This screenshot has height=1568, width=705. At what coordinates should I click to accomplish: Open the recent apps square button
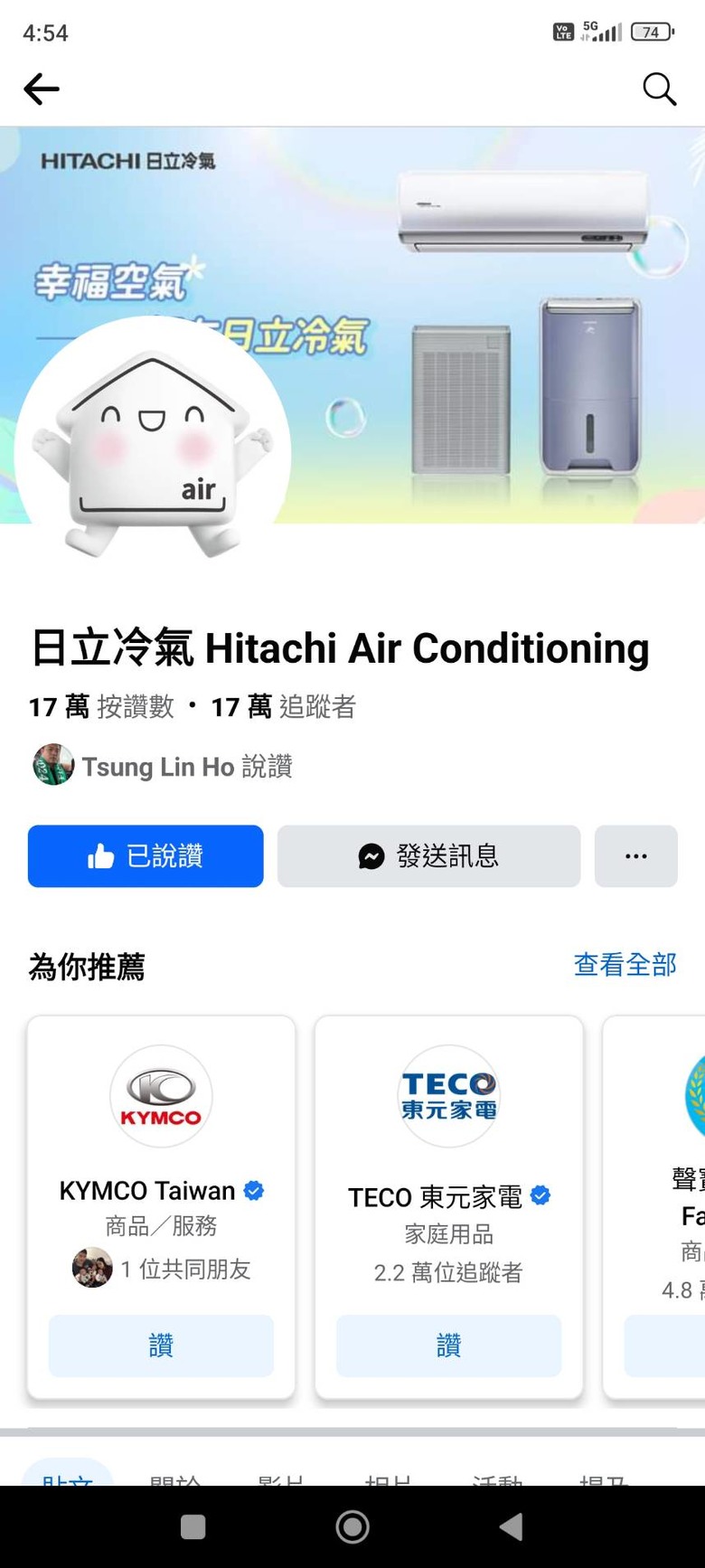[193, 1526]
